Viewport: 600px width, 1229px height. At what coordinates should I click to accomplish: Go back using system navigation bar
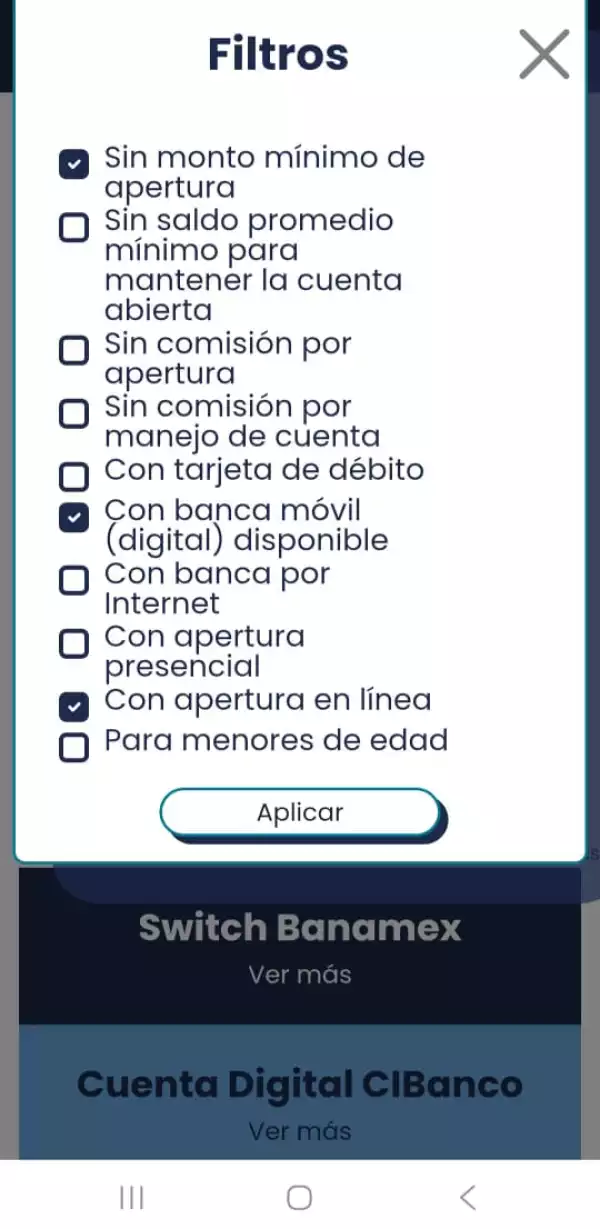[x=467, y=1197]
